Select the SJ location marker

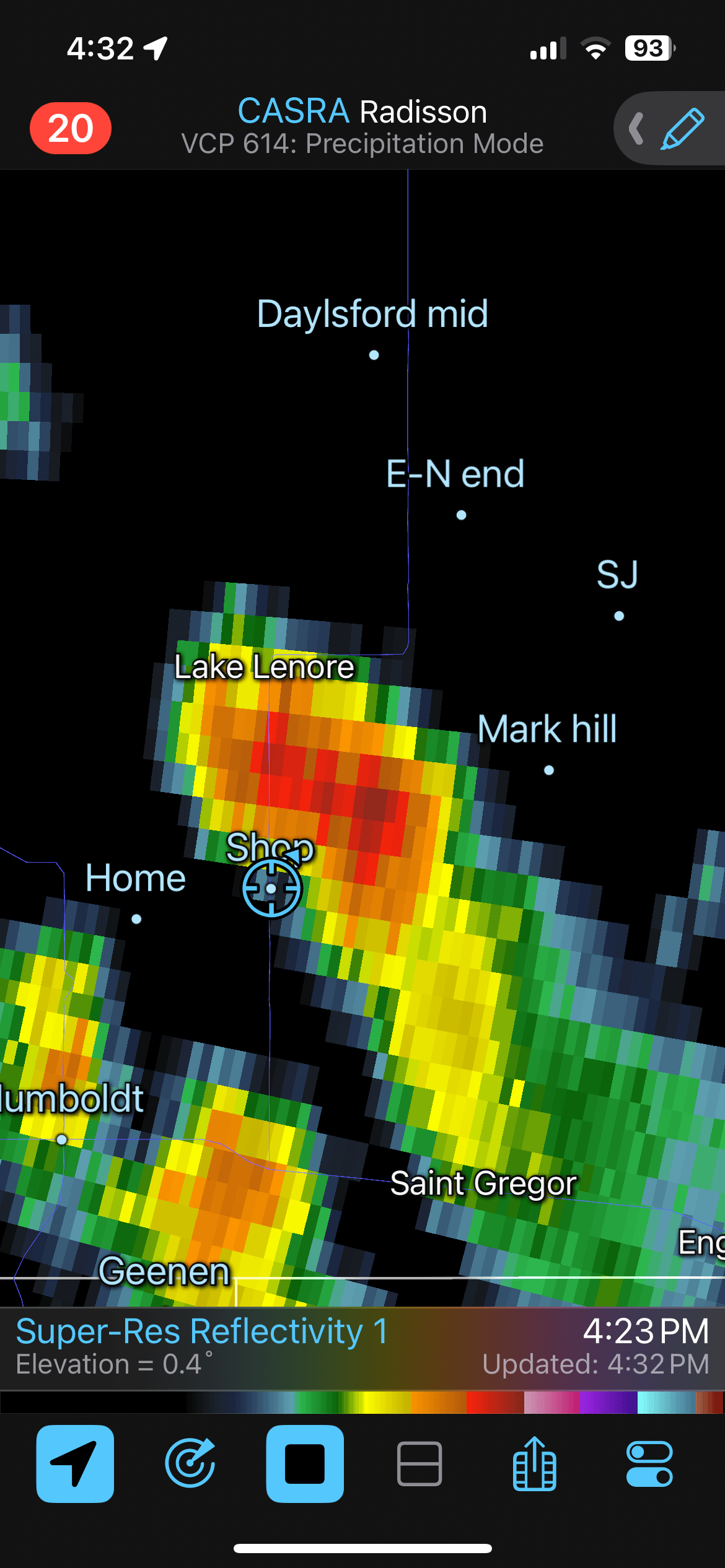coord(619,616)
